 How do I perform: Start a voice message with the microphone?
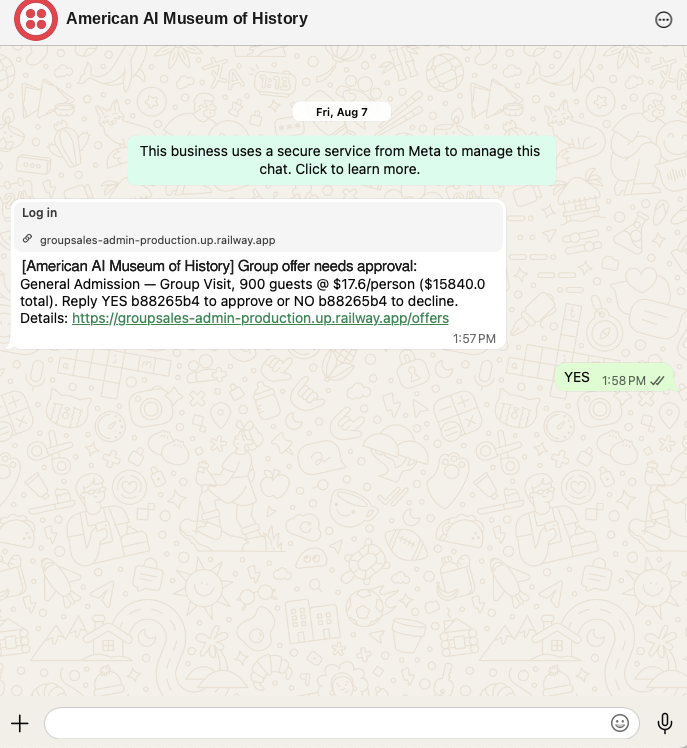665,723
